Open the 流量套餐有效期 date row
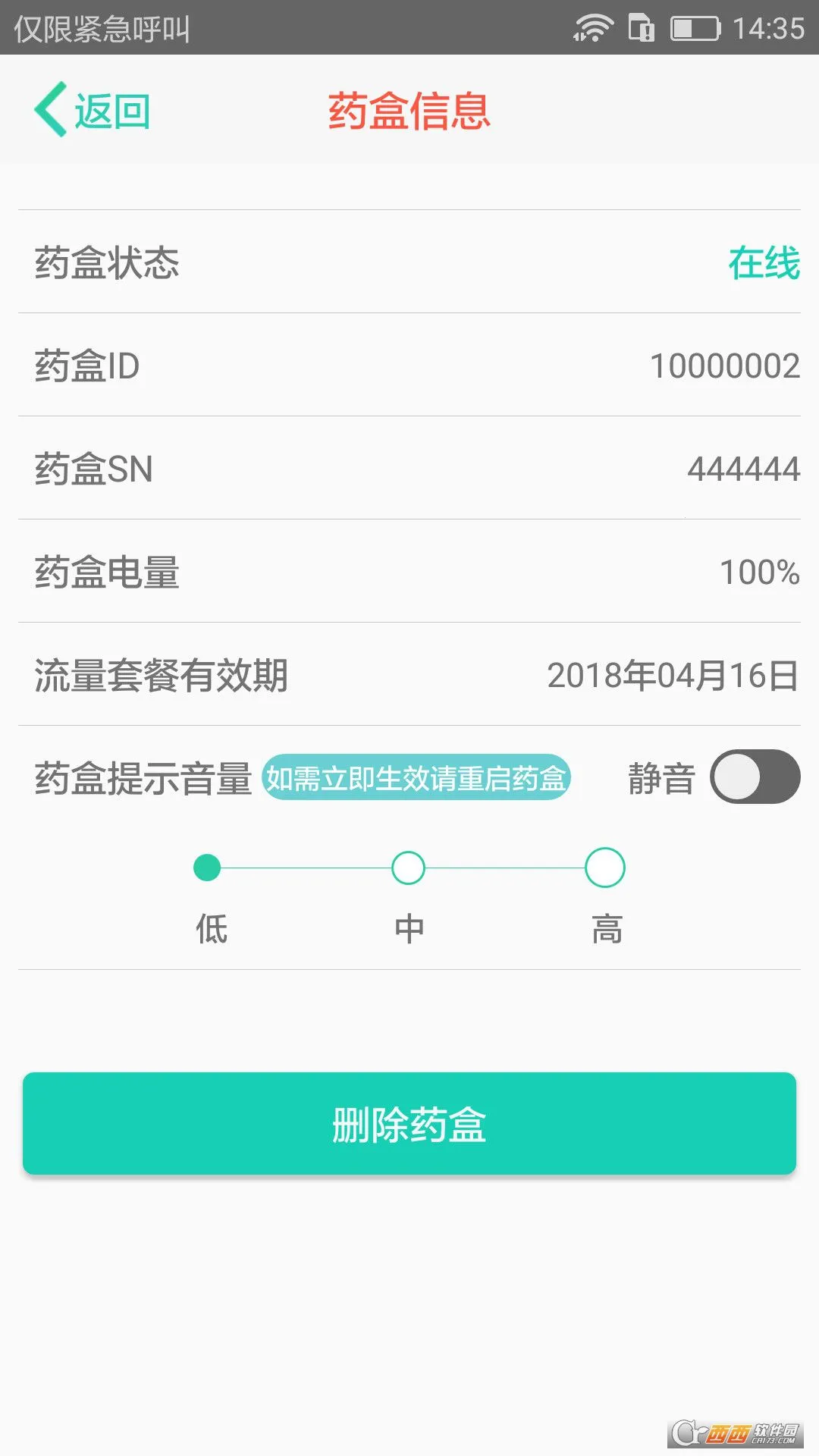Image resolution: width=819 pixels, height=1456 pixels. click(409, 676)
